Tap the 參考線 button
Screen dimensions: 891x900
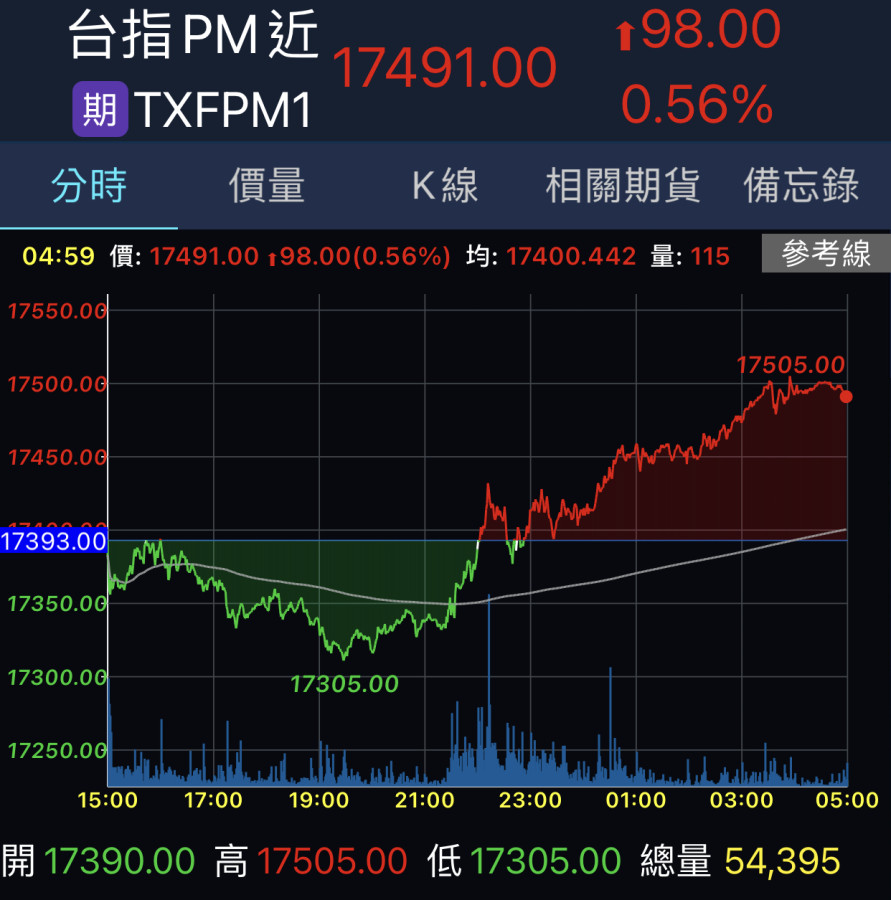pyautogui.click(x=825, y=254)
